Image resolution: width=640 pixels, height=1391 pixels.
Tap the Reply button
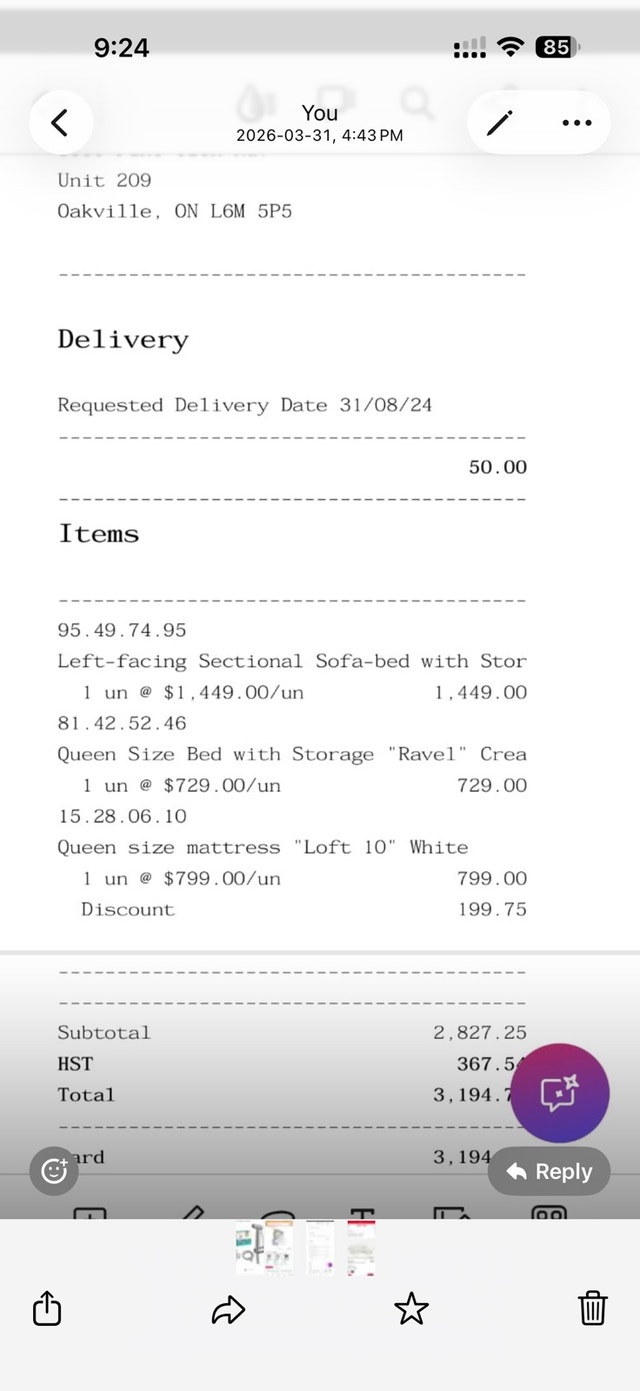pos(549,1171)
